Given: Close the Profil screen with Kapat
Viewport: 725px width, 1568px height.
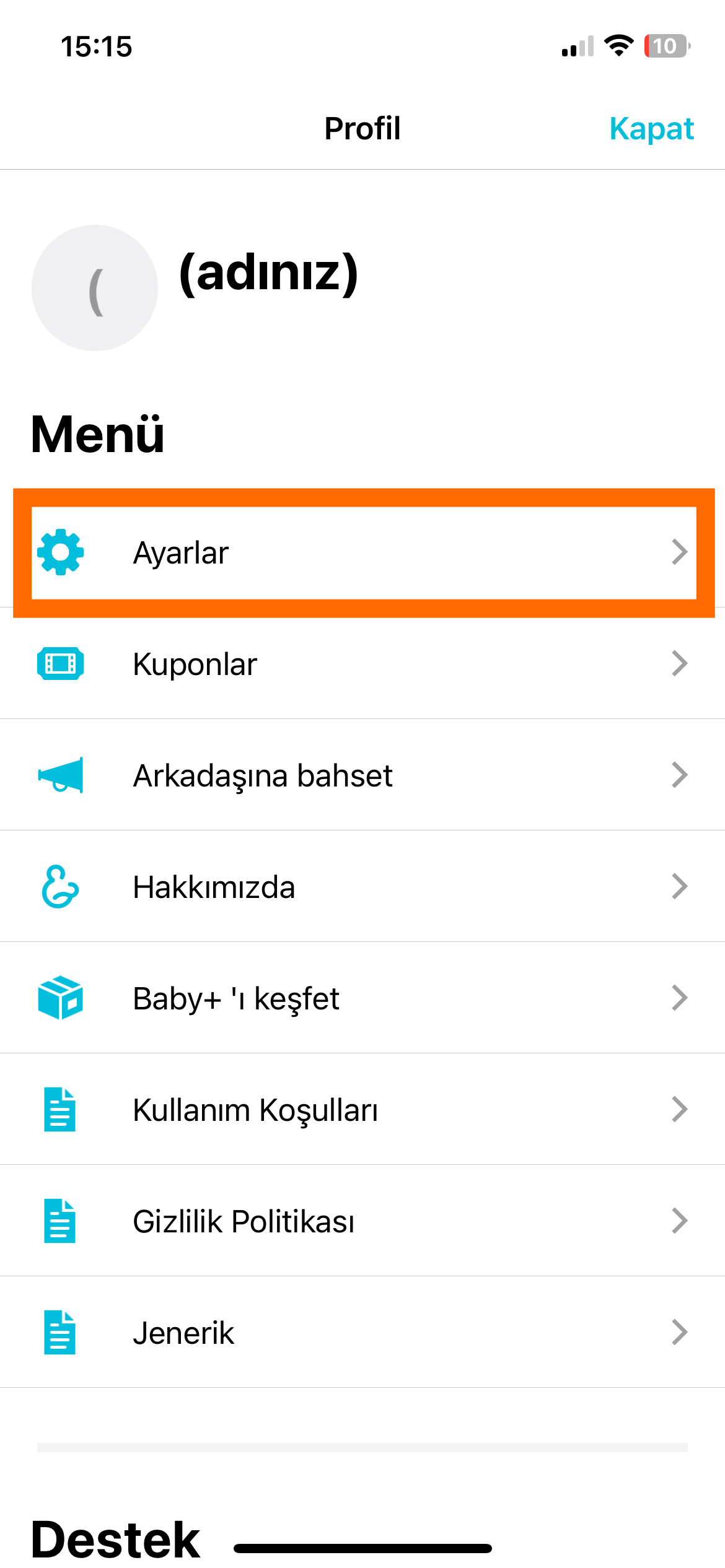Looking at the screenshot, I should (651, 129).
